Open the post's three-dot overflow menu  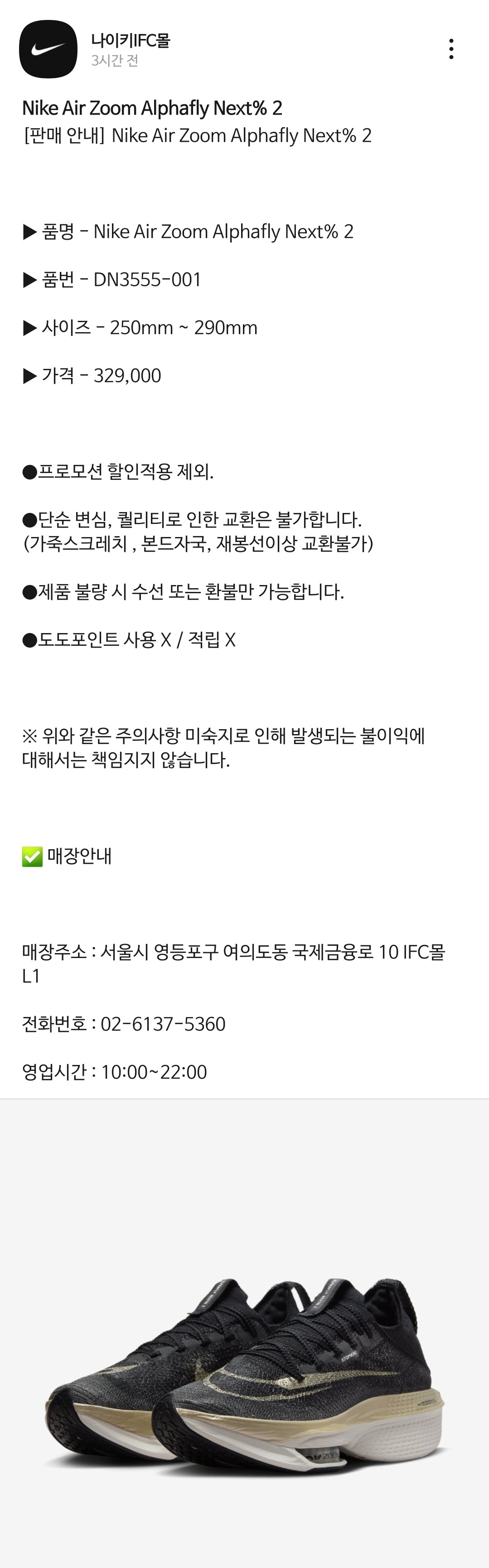(450, 48)
